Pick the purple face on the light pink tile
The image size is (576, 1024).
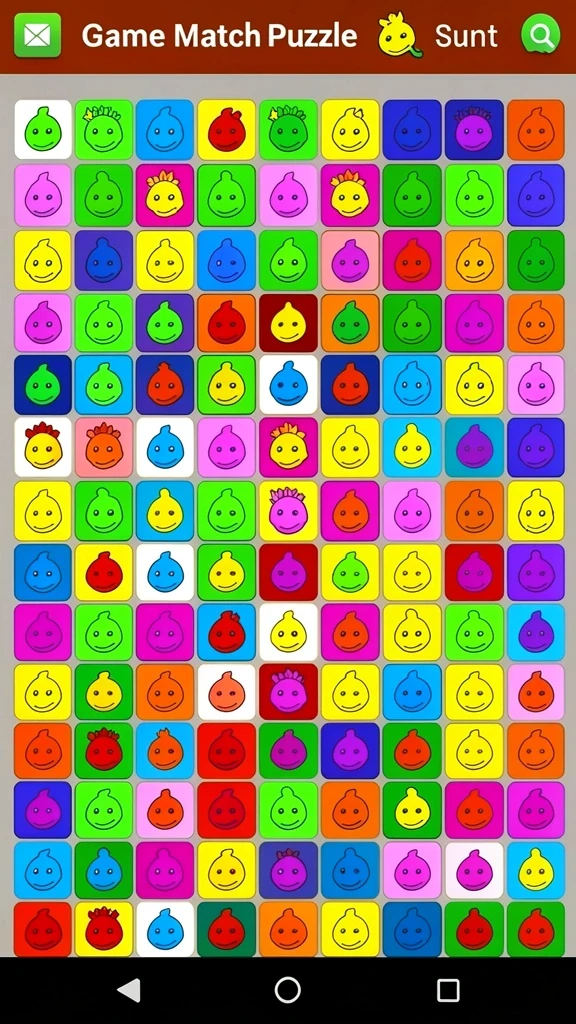(351, 259)
